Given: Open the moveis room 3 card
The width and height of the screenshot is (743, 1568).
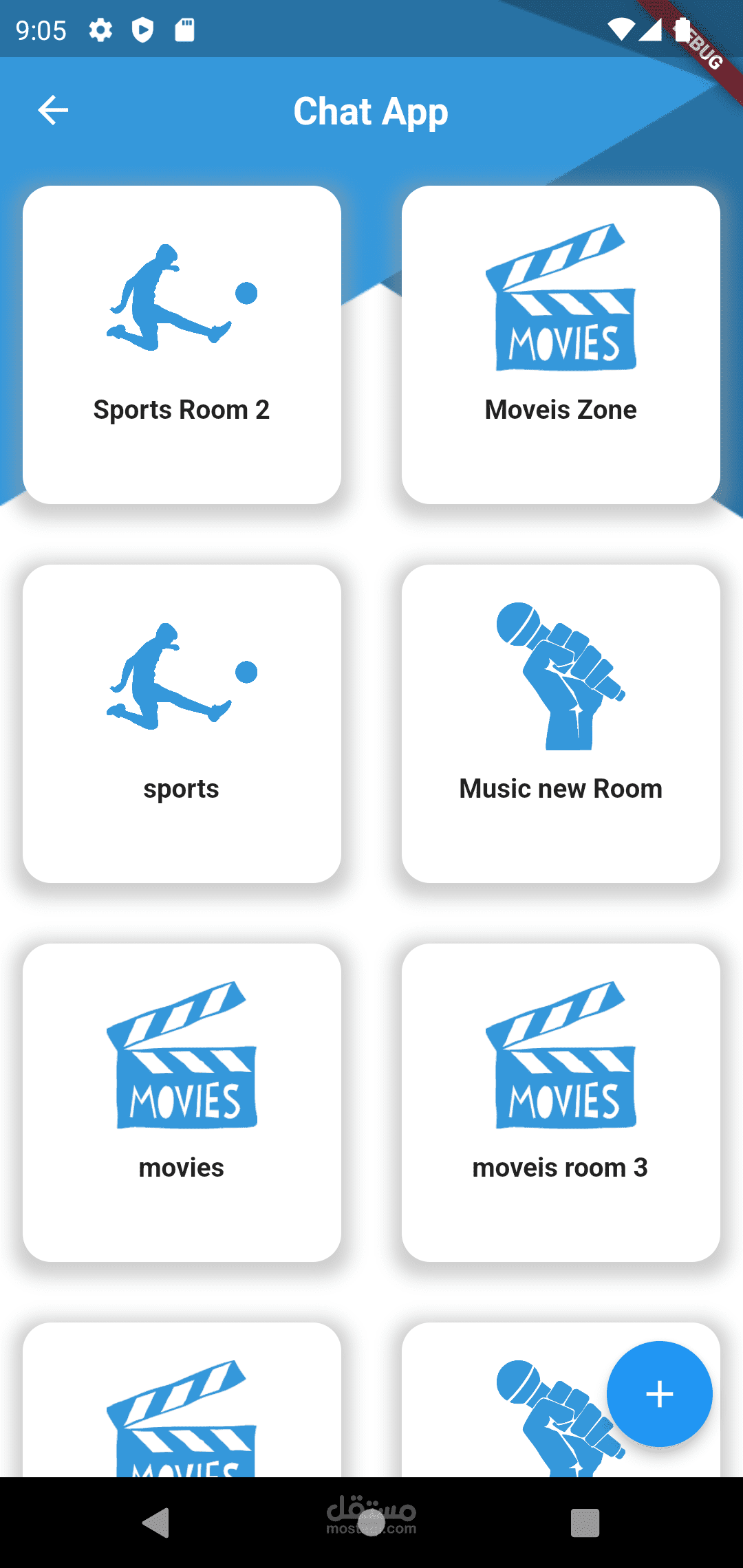Looking at the screenshot, I should point(561,1102).
